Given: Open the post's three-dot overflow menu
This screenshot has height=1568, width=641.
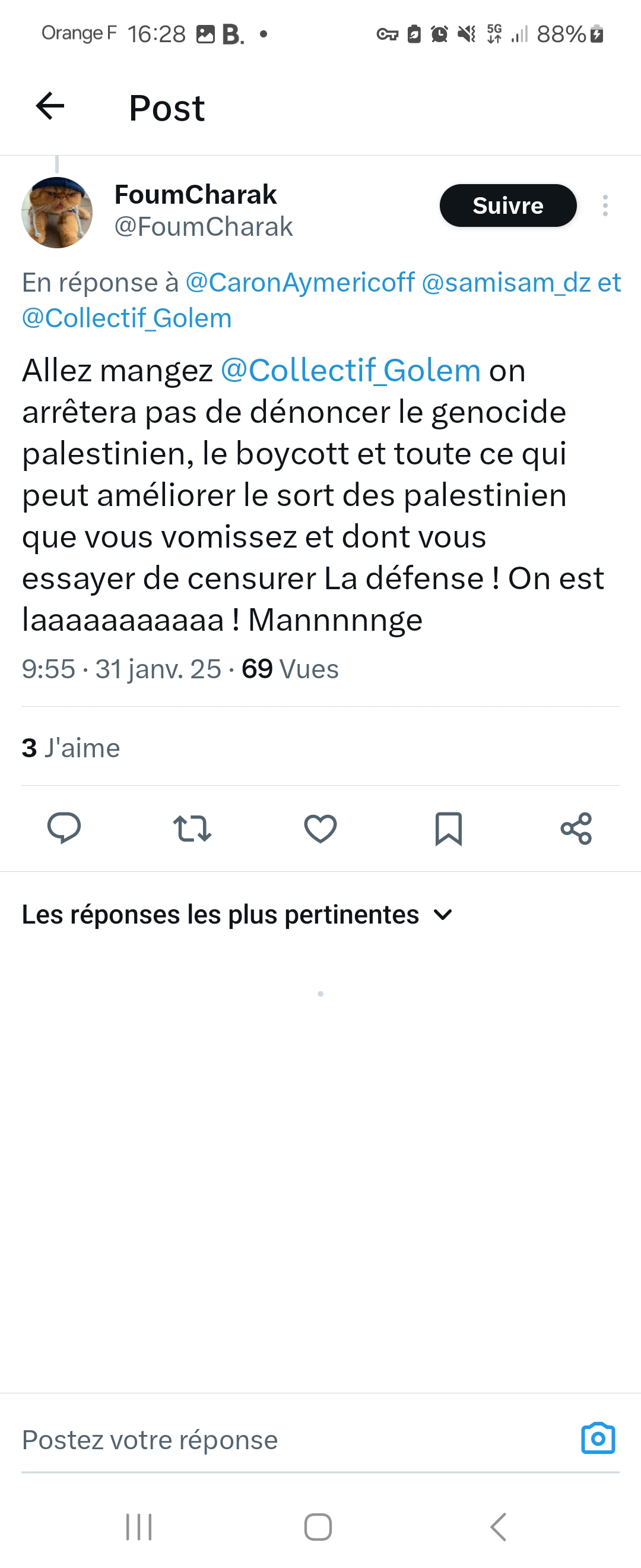Looking at the screenshot, I should (x=605, y=206).
